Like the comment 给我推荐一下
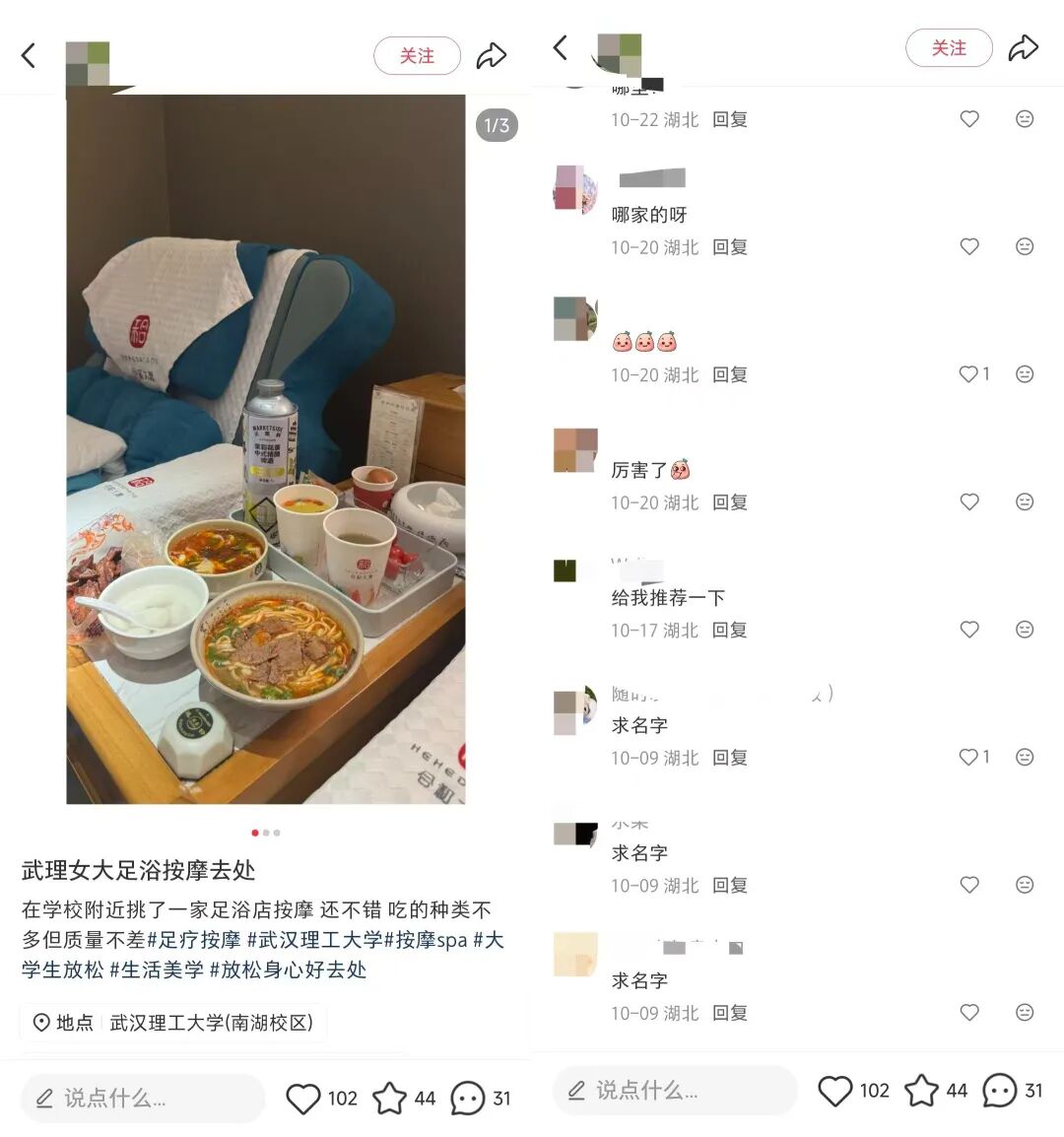The height and width of the screenshot is (1137, 1064). click(969, 630)
